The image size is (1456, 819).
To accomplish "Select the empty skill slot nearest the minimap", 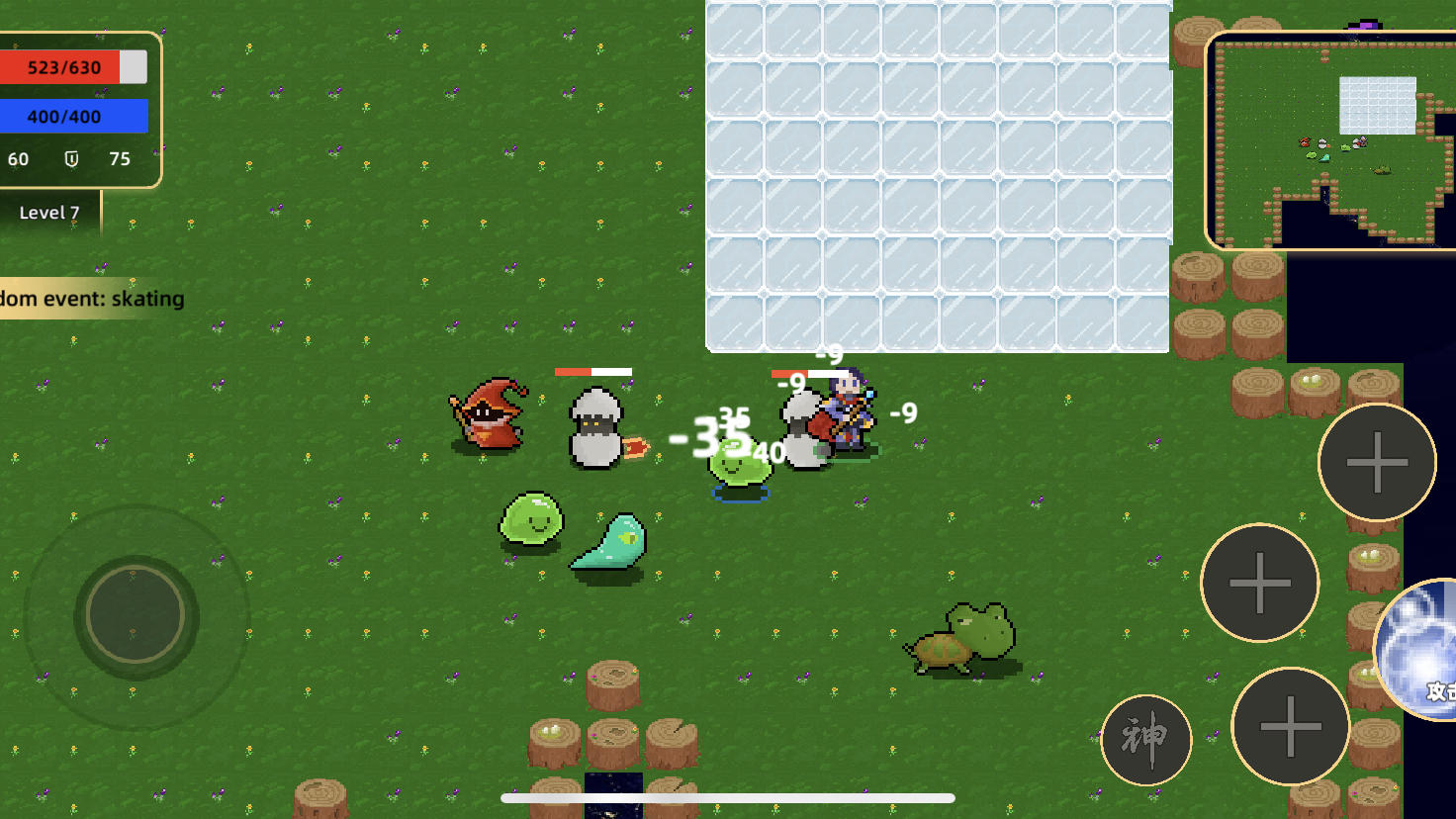I will [x=1376, y=462].
